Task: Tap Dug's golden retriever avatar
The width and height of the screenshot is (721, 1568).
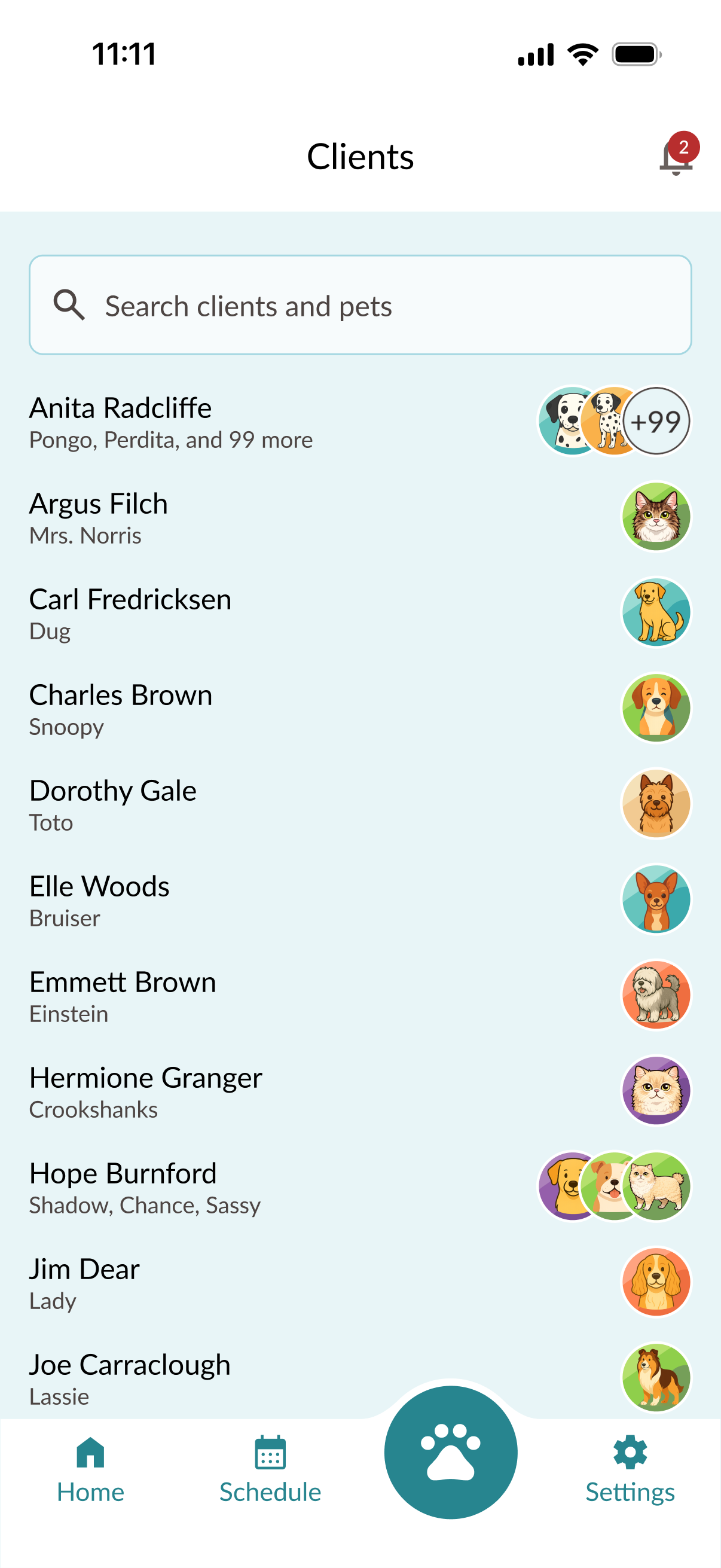Action: pyautogui.click(x=656, y=612)
